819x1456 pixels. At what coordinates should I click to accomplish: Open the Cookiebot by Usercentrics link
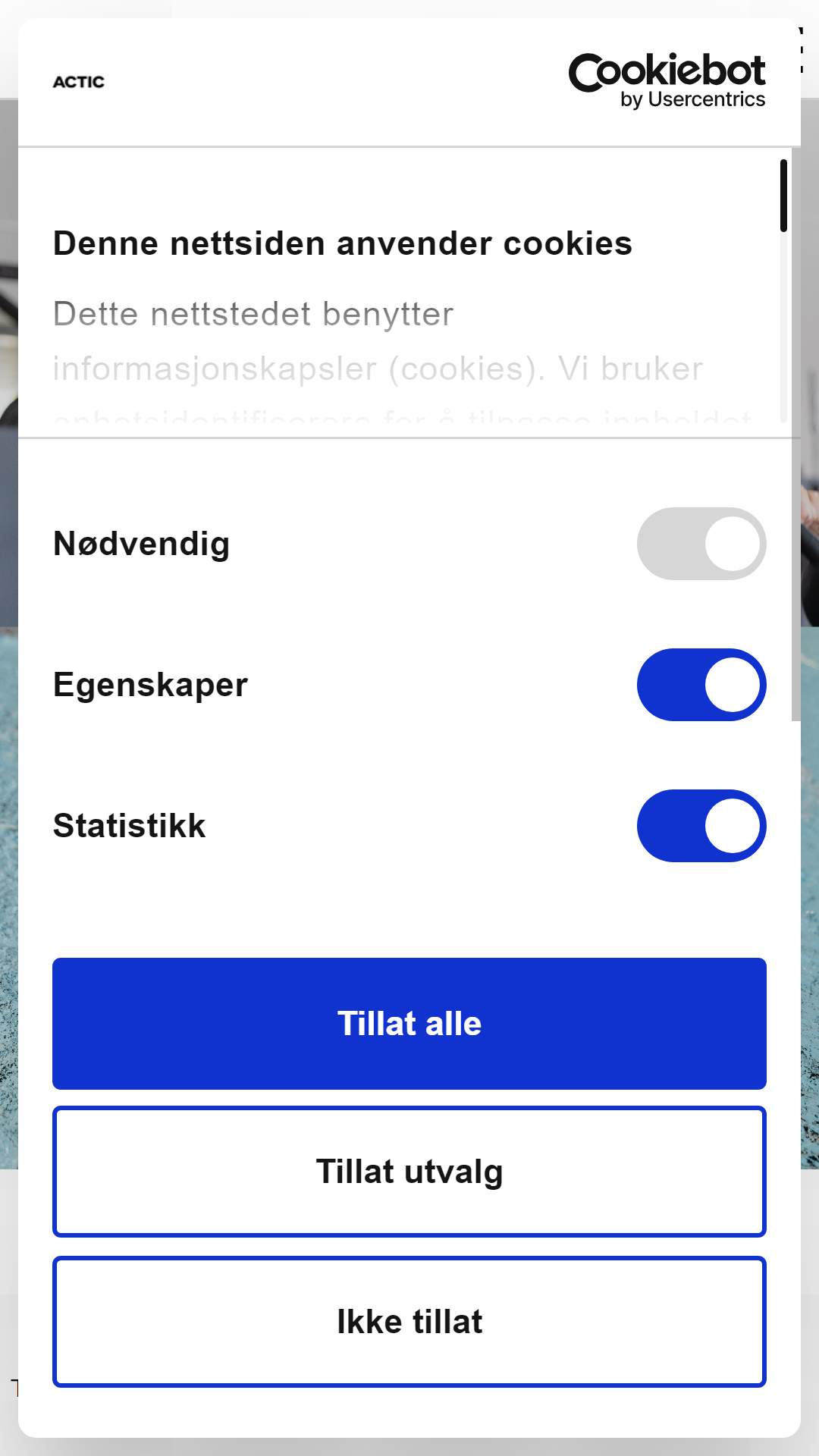pyautogui.click(x=667, y=81)
